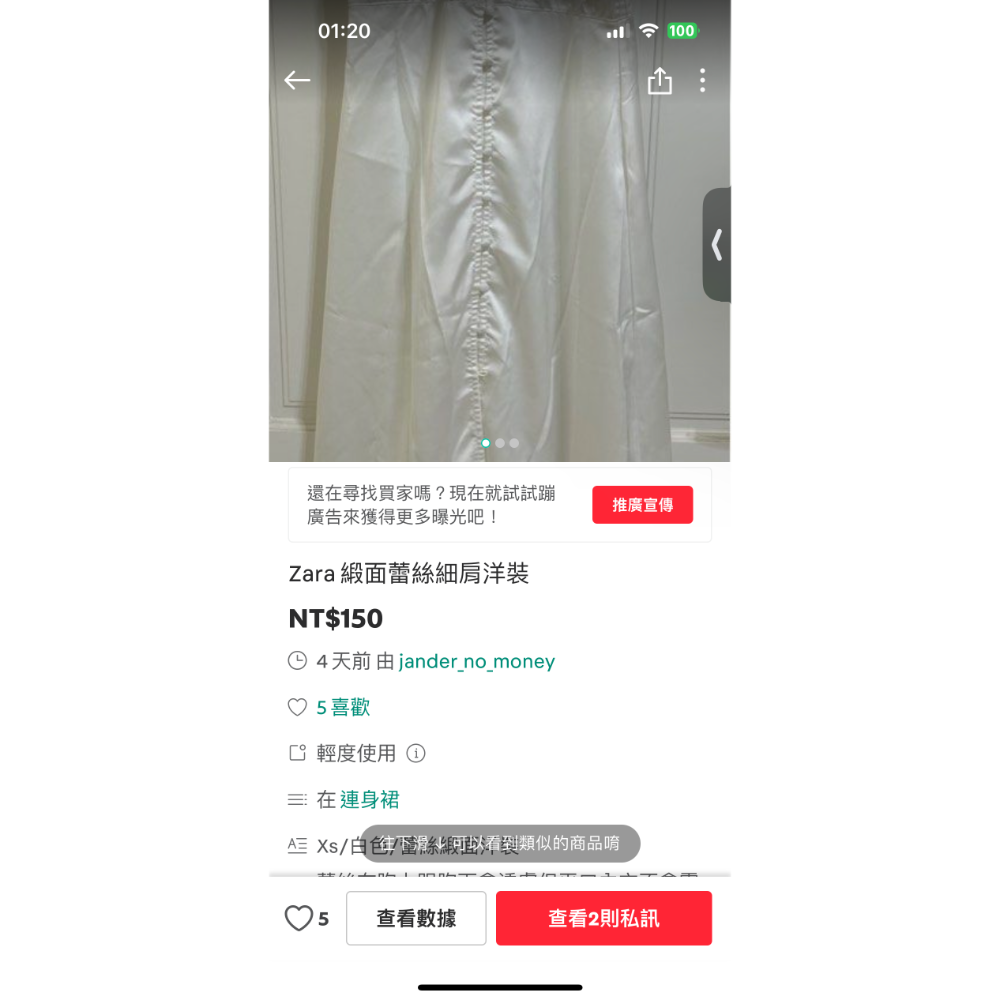
Task: Open the three-dot overflow menu
Action: click(703, 81)
